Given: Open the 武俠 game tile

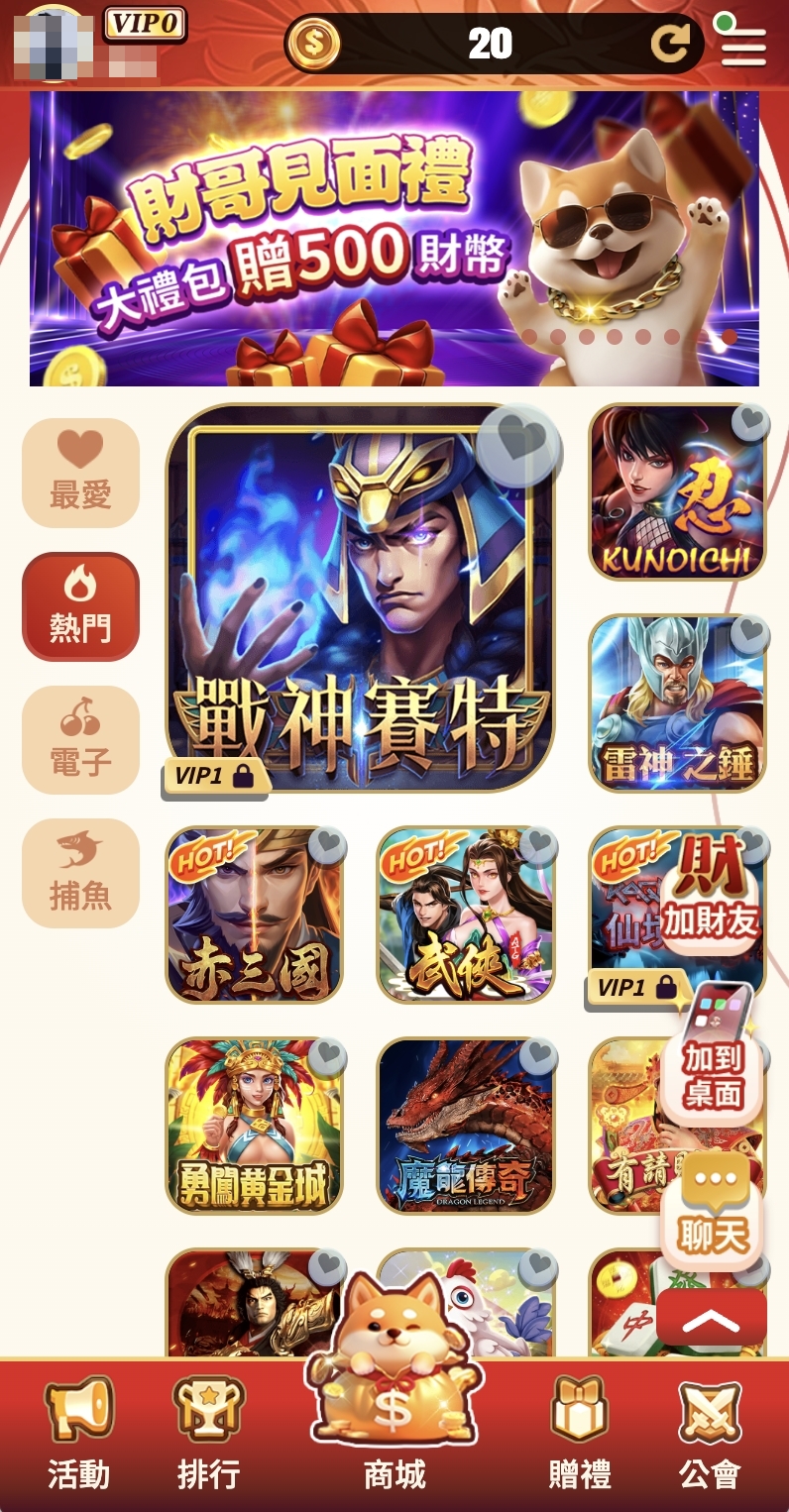Looking at the screenshot, I should [466, 915].
